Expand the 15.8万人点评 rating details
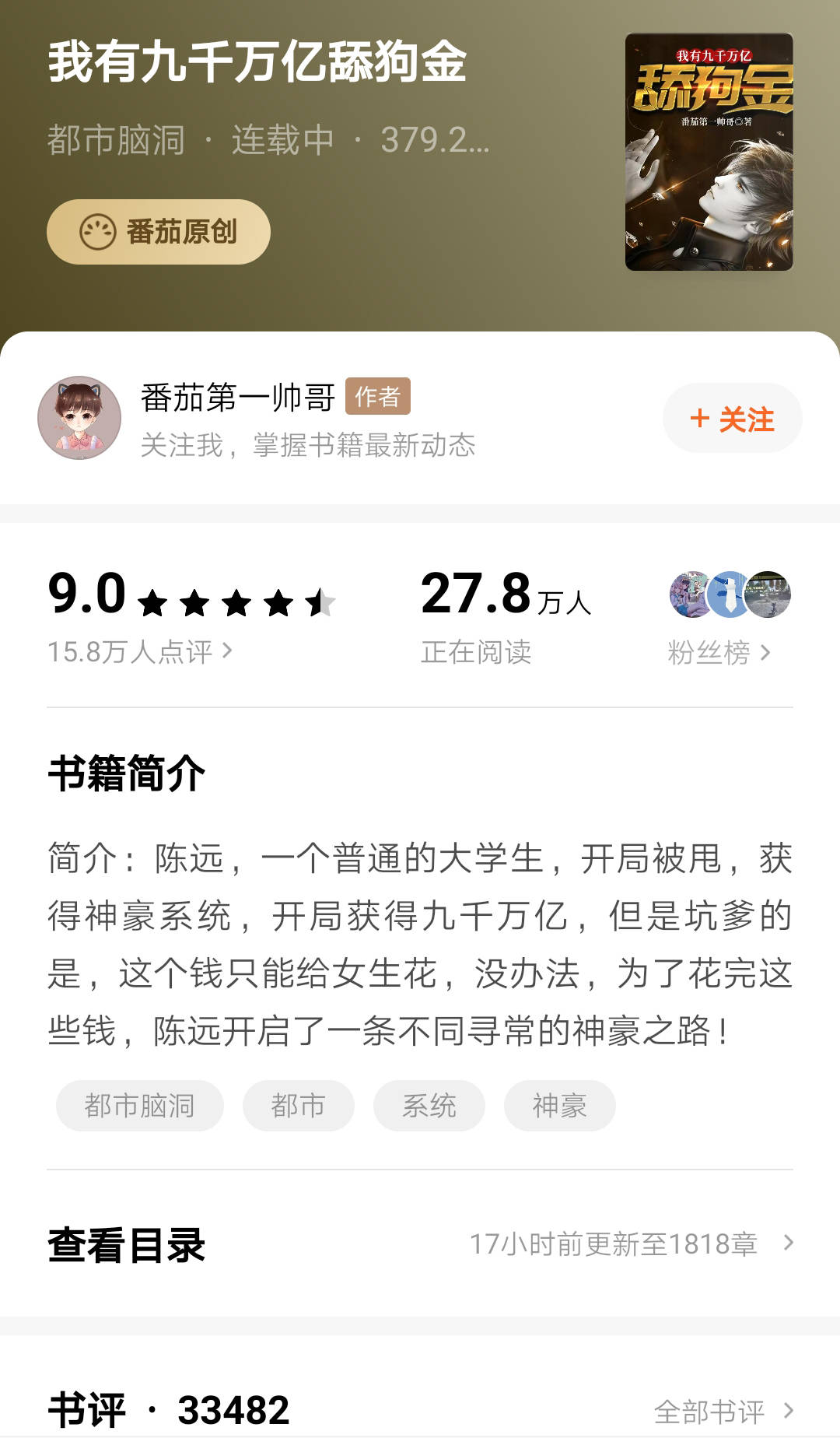The image size is (840, 1438). pyautogui.click(x=140, y=652)
